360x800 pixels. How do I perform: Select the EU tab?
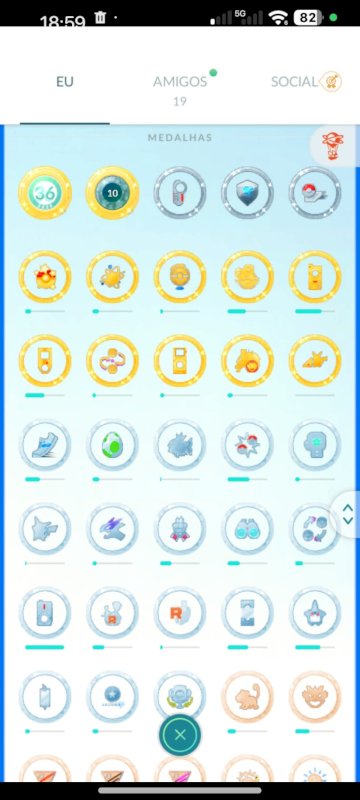point(65,82)
